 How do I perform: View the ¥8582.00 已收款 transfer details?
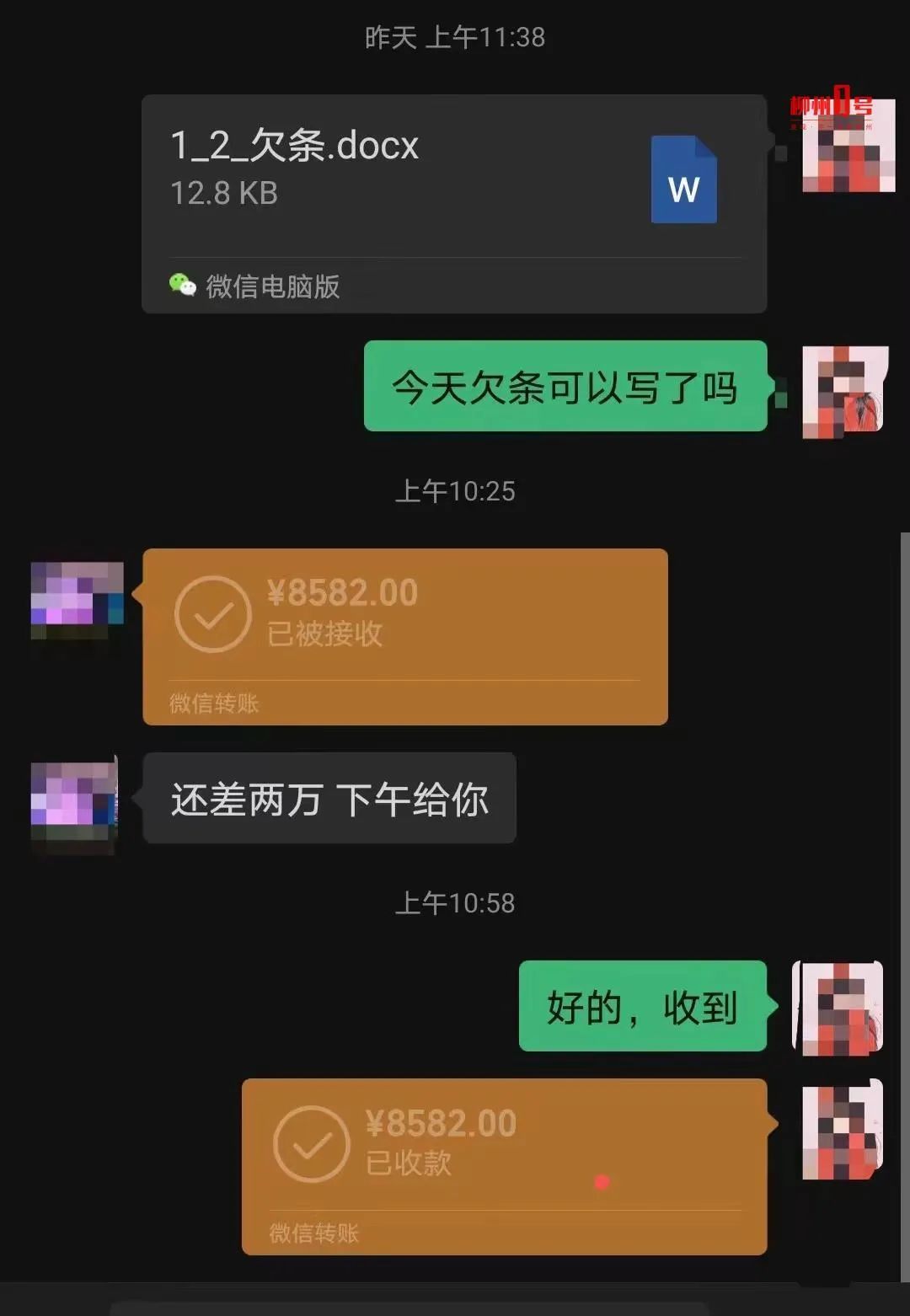pos(504,1166)
